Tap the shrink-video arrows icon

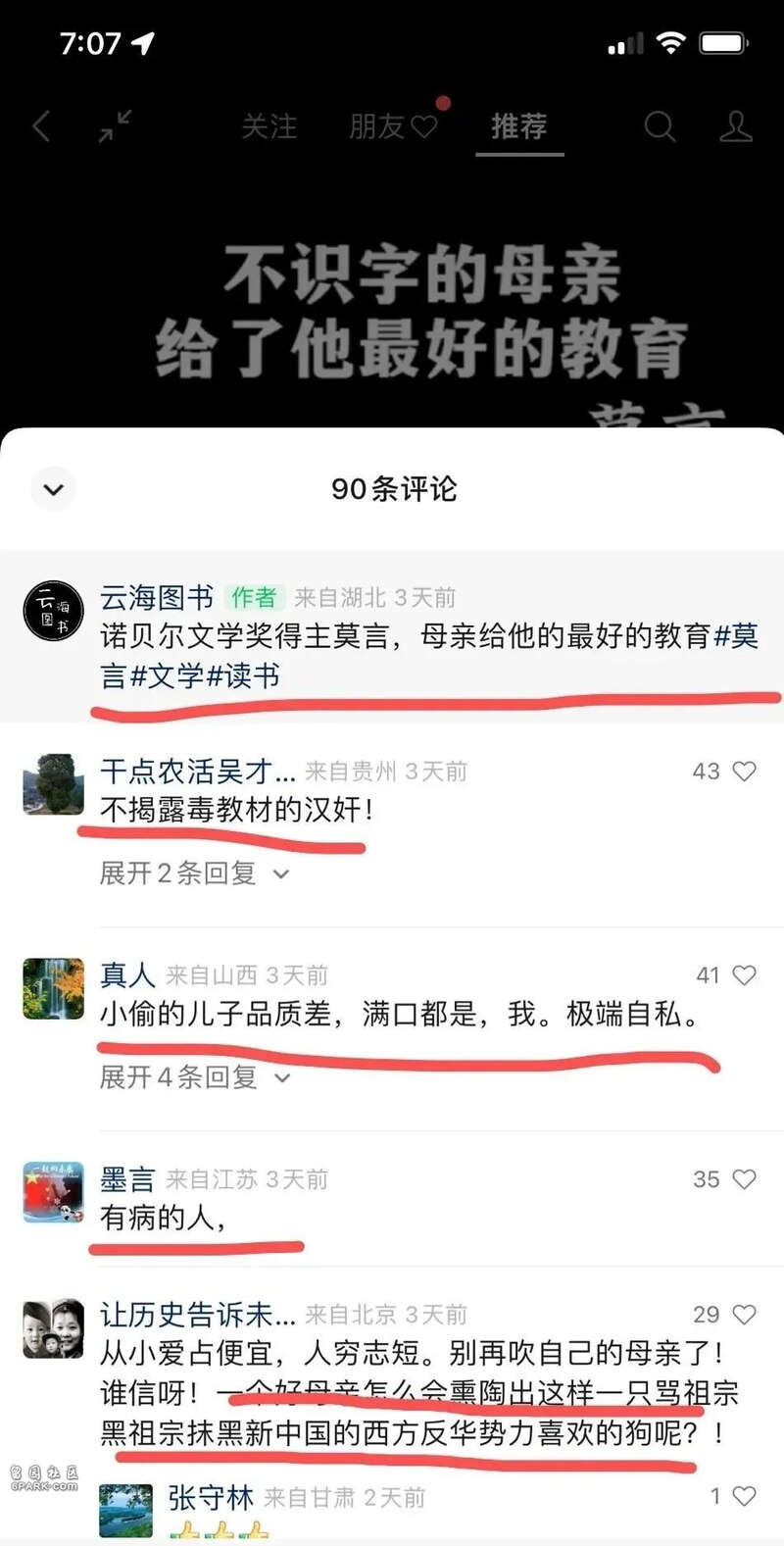pyautogui.click(x=116, y=126)
